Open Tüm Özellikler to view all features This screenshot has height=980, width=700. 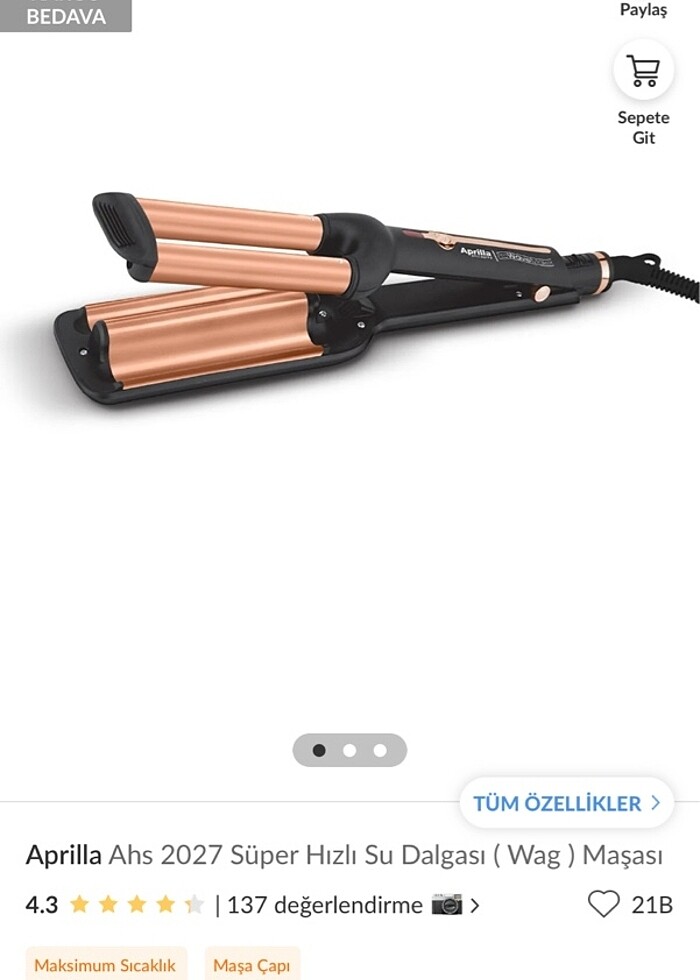point(566,803)
